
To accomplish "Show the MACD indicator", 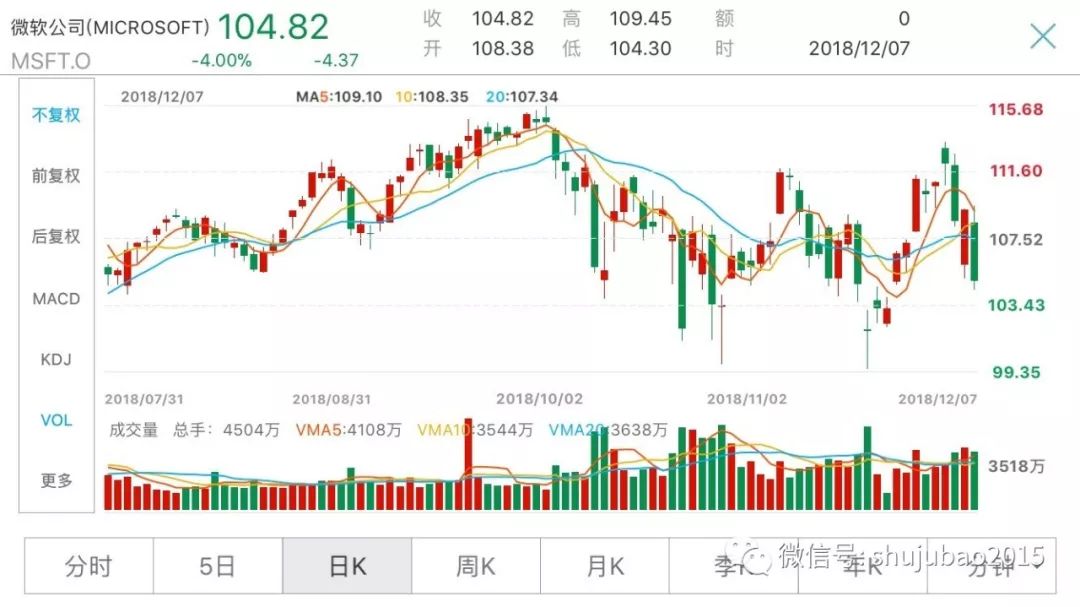I will pyautogui.click(x=56, y=298).
